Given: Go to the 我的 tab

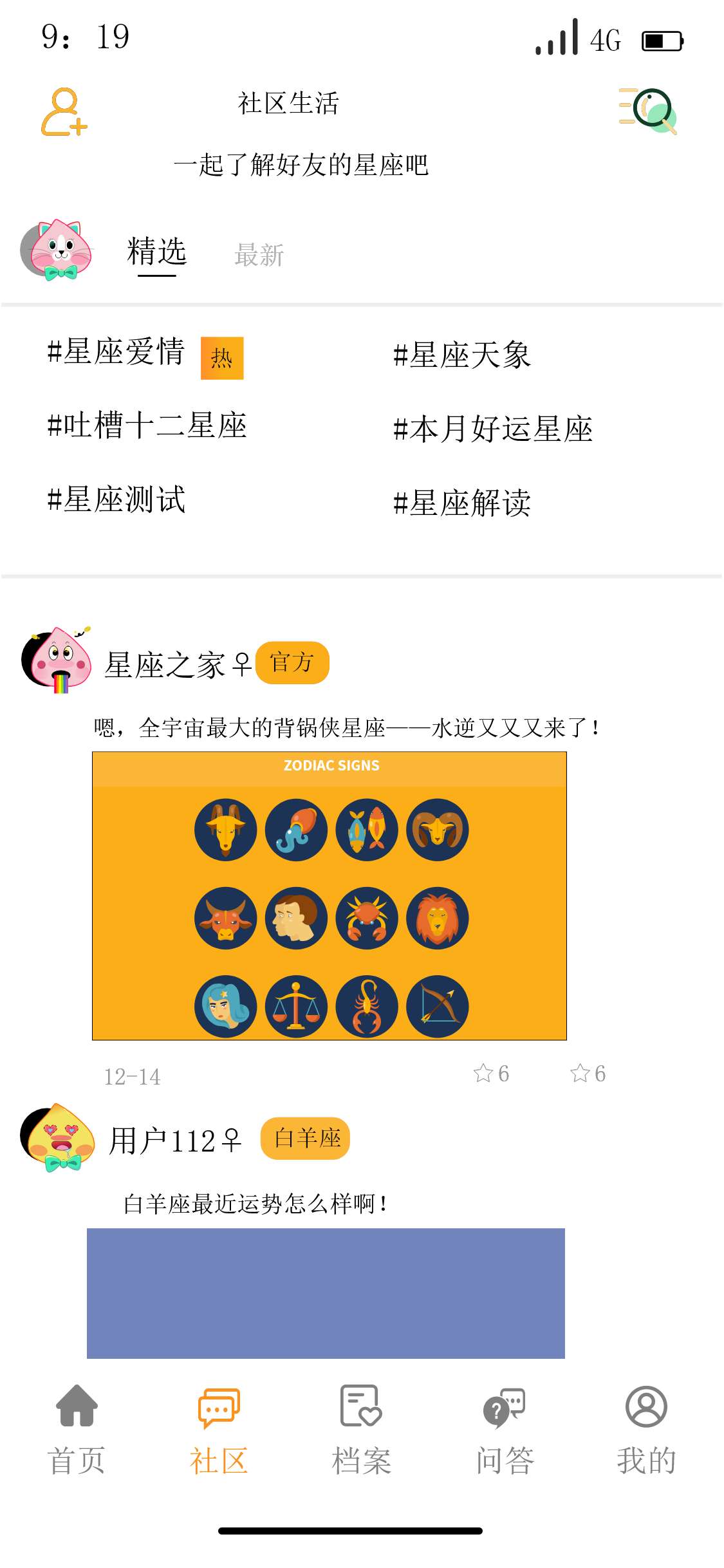Looking at the screenshot, I should pyautogui.click(x=646, y=1430).
